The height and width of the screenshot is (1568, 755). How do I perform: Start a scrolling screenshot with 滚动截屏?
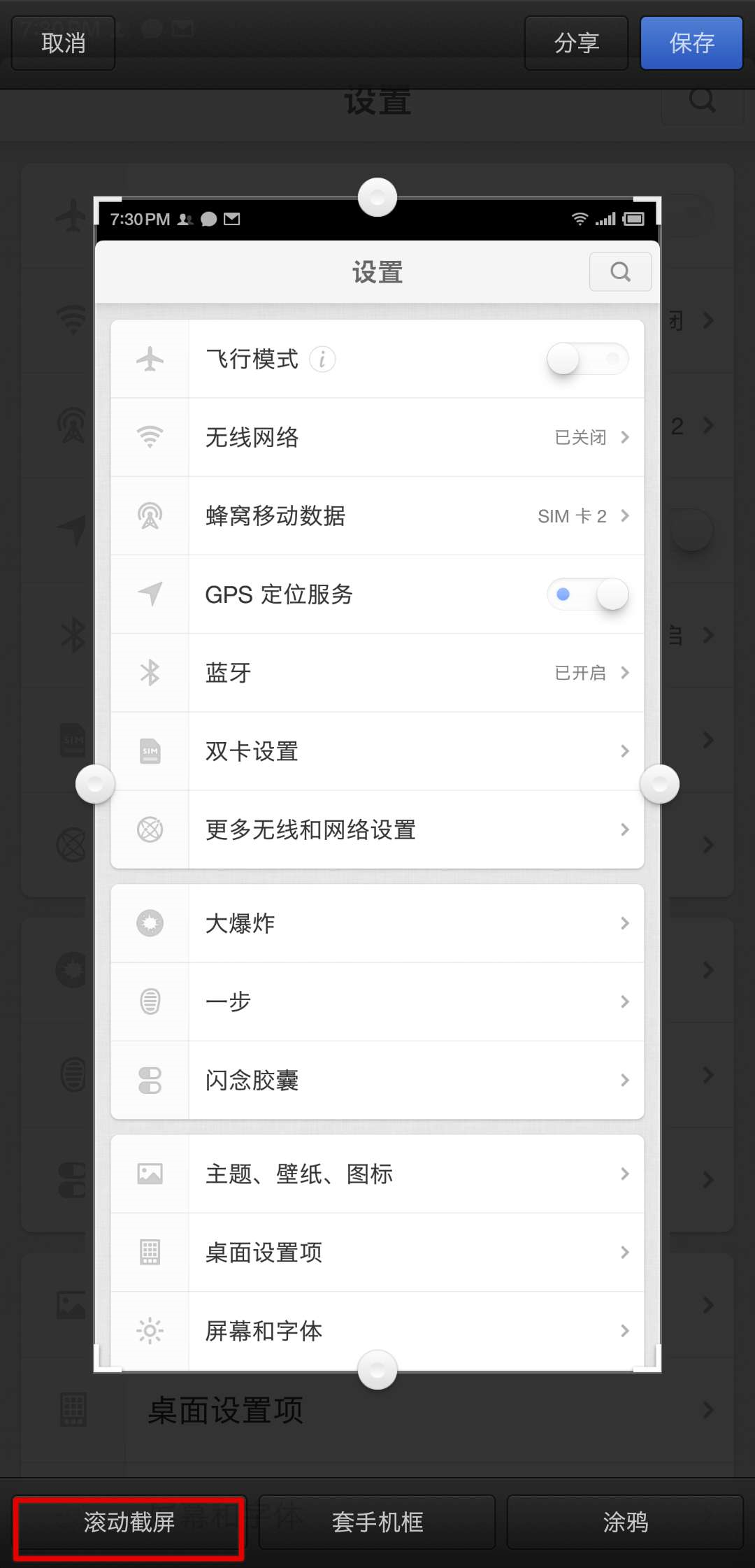pyautogui.click(x=129, y=1522)
